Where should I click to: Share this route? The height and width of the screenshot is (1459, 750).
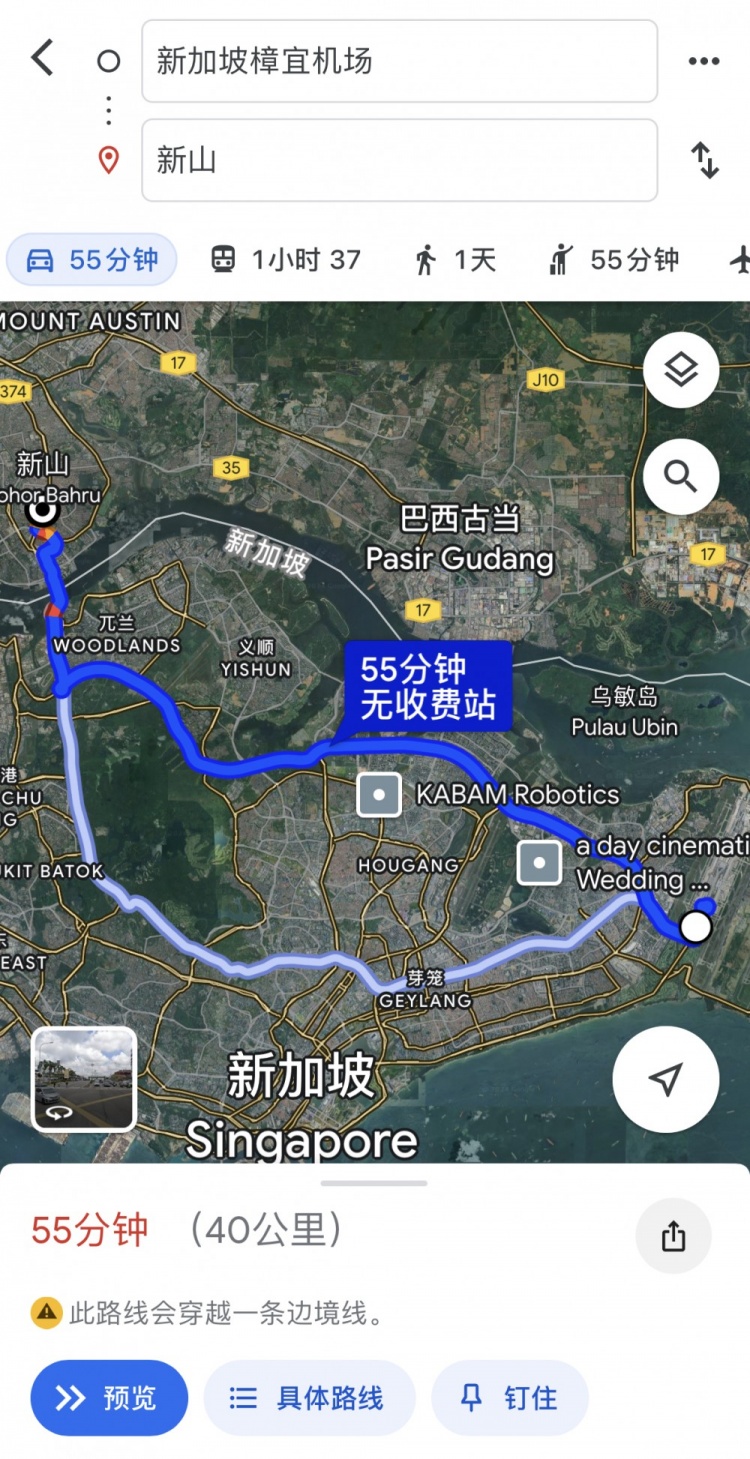pos(673,1236)
